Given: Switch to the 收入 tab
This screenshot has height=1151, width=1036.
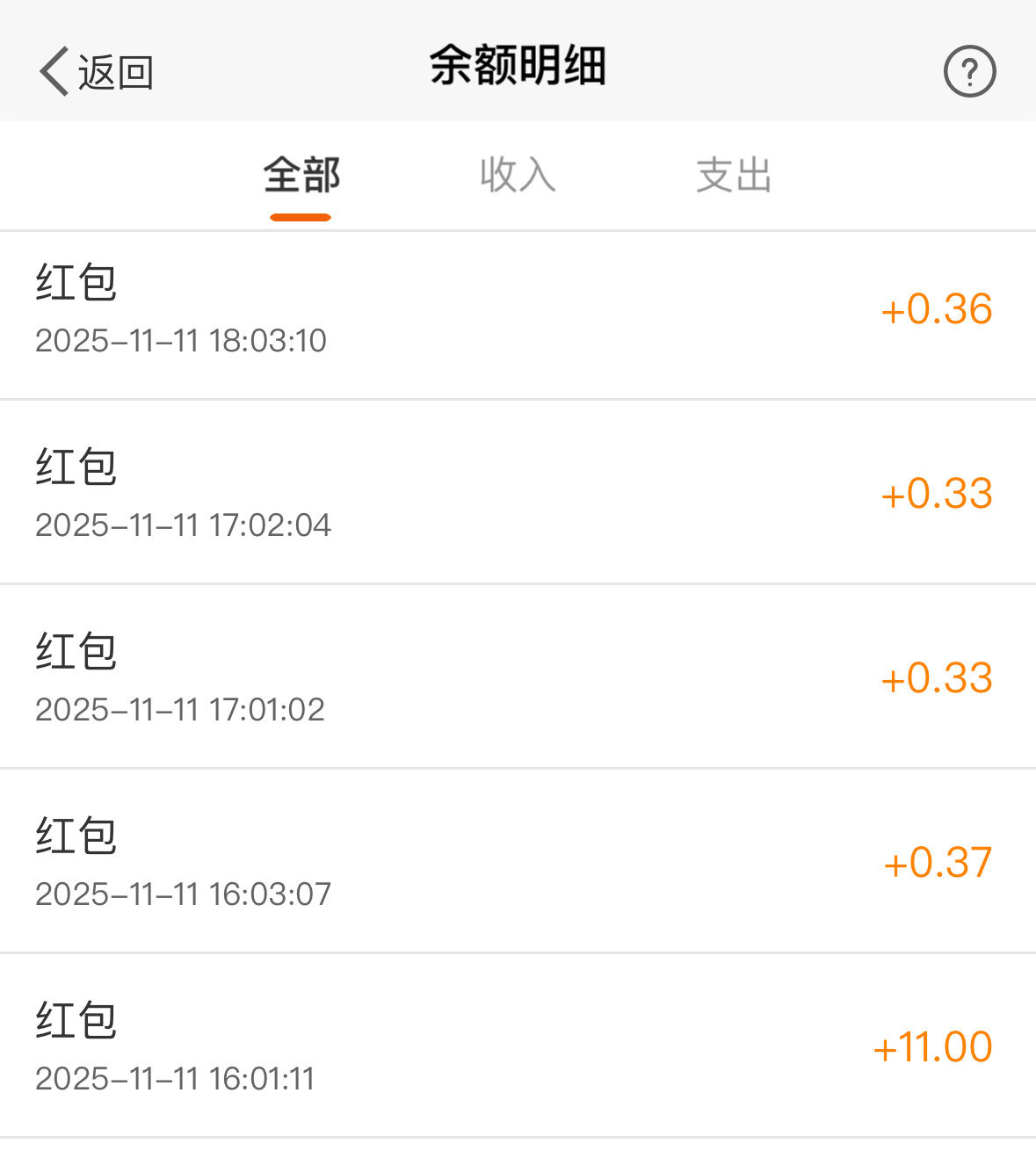Looking at the screenshot, I should [518, 175].
